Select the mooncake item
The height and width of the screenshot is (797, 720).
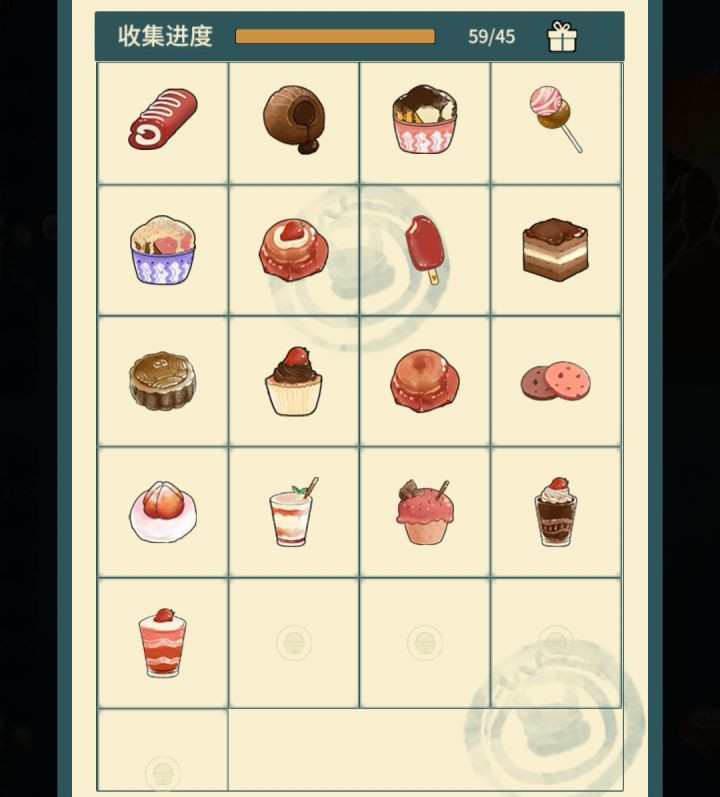163,380
